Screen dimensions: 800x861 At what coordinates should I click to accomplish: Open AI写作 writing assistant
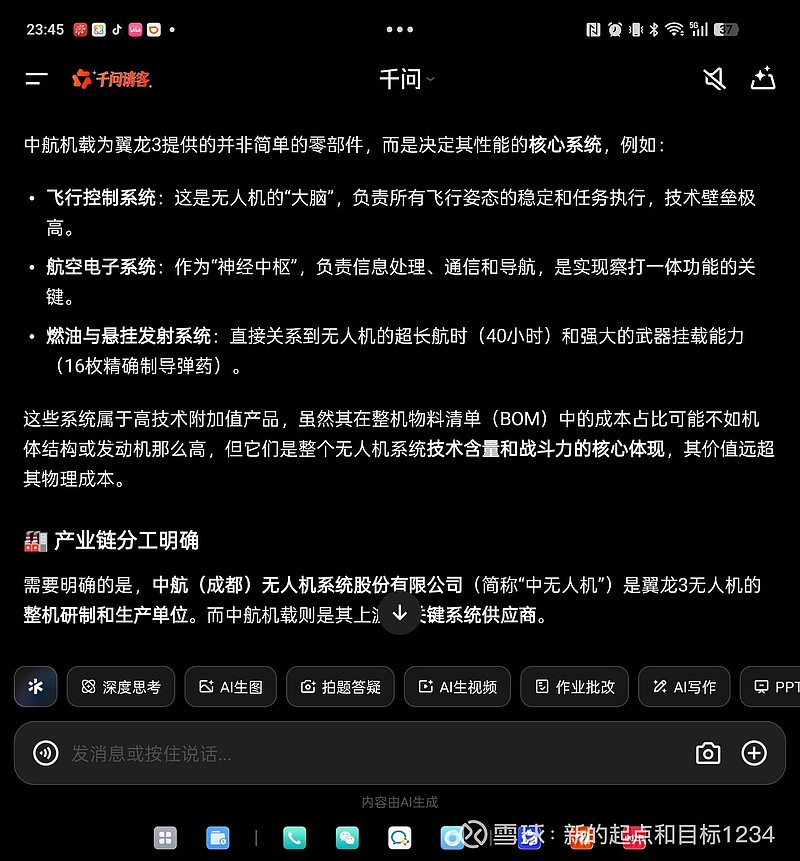pos(684,687)
